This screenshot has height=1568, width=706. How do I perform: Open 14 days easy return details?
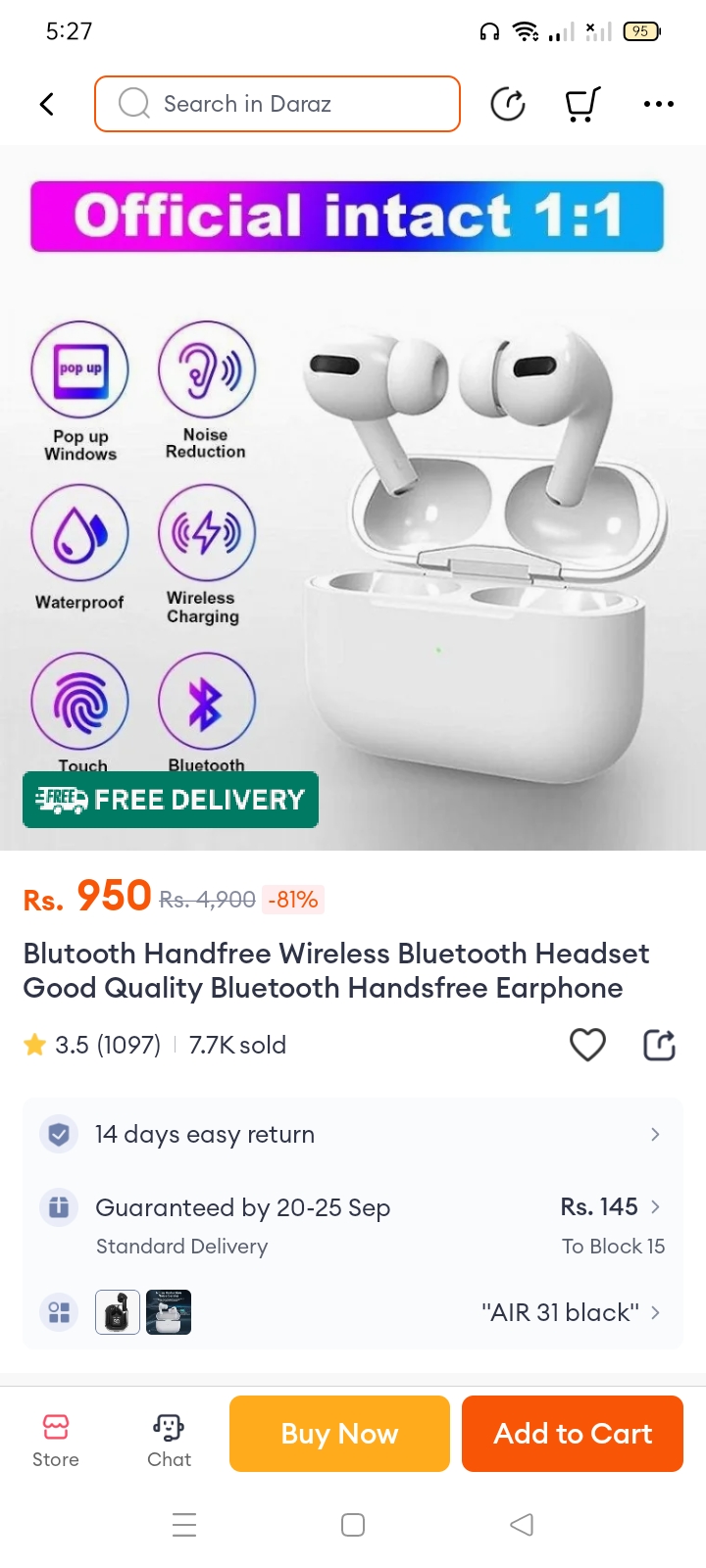tap(353, 1134)
